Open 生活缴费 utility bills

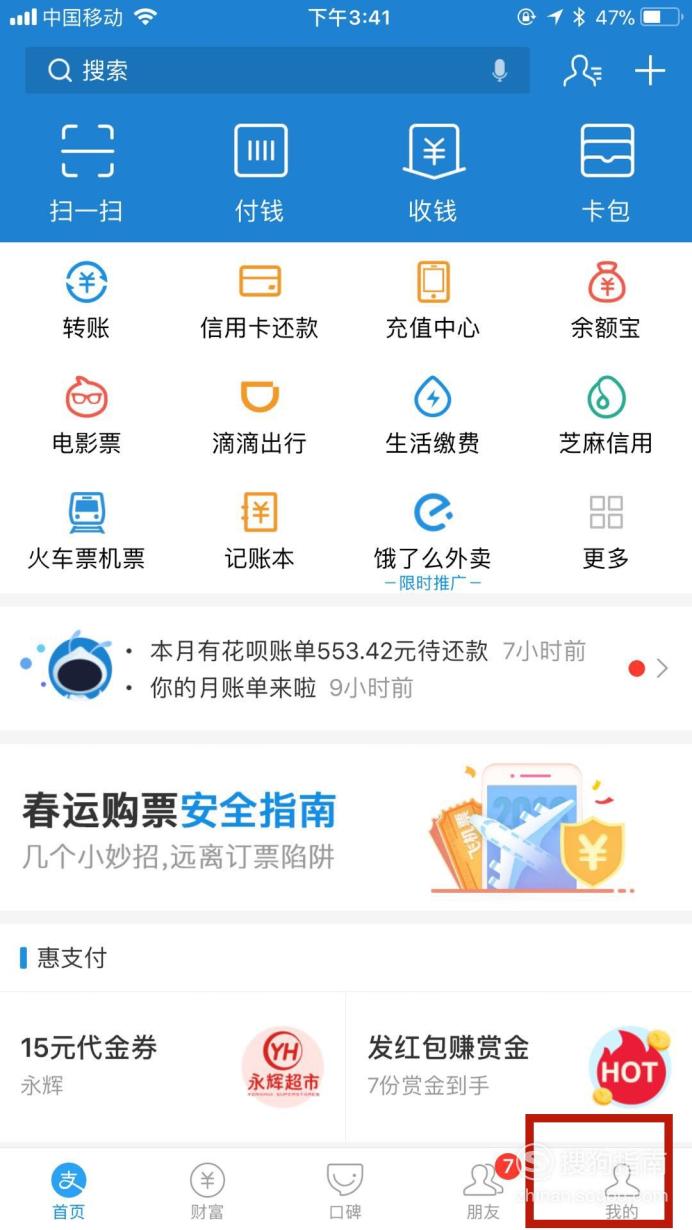(x=432, y=416)
